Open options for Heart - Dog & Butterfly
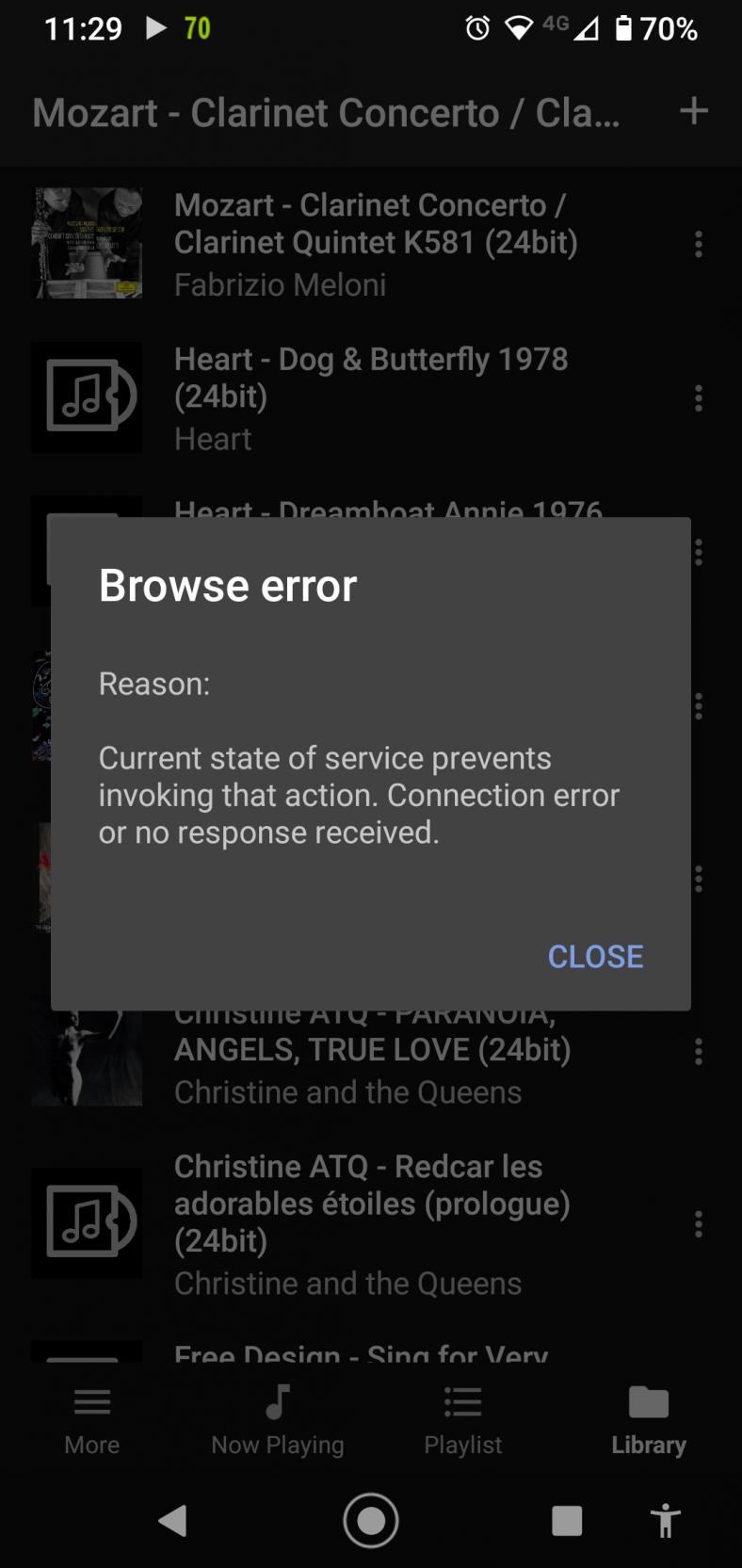The height and width of the screenshot is (1568, 742). coord(698,398)
